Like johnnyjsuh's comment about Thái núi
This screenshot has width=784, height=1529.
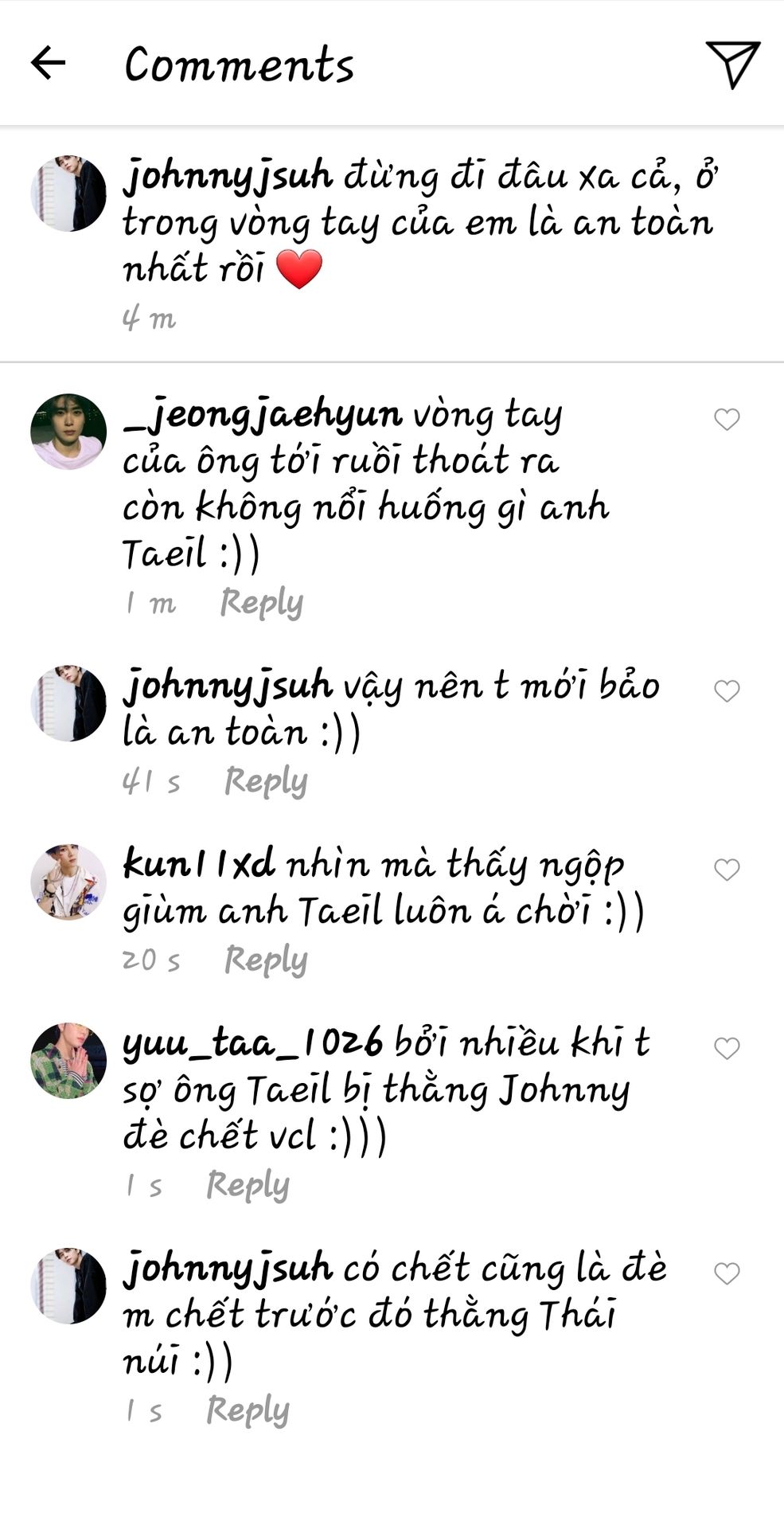click(727, 1273)
